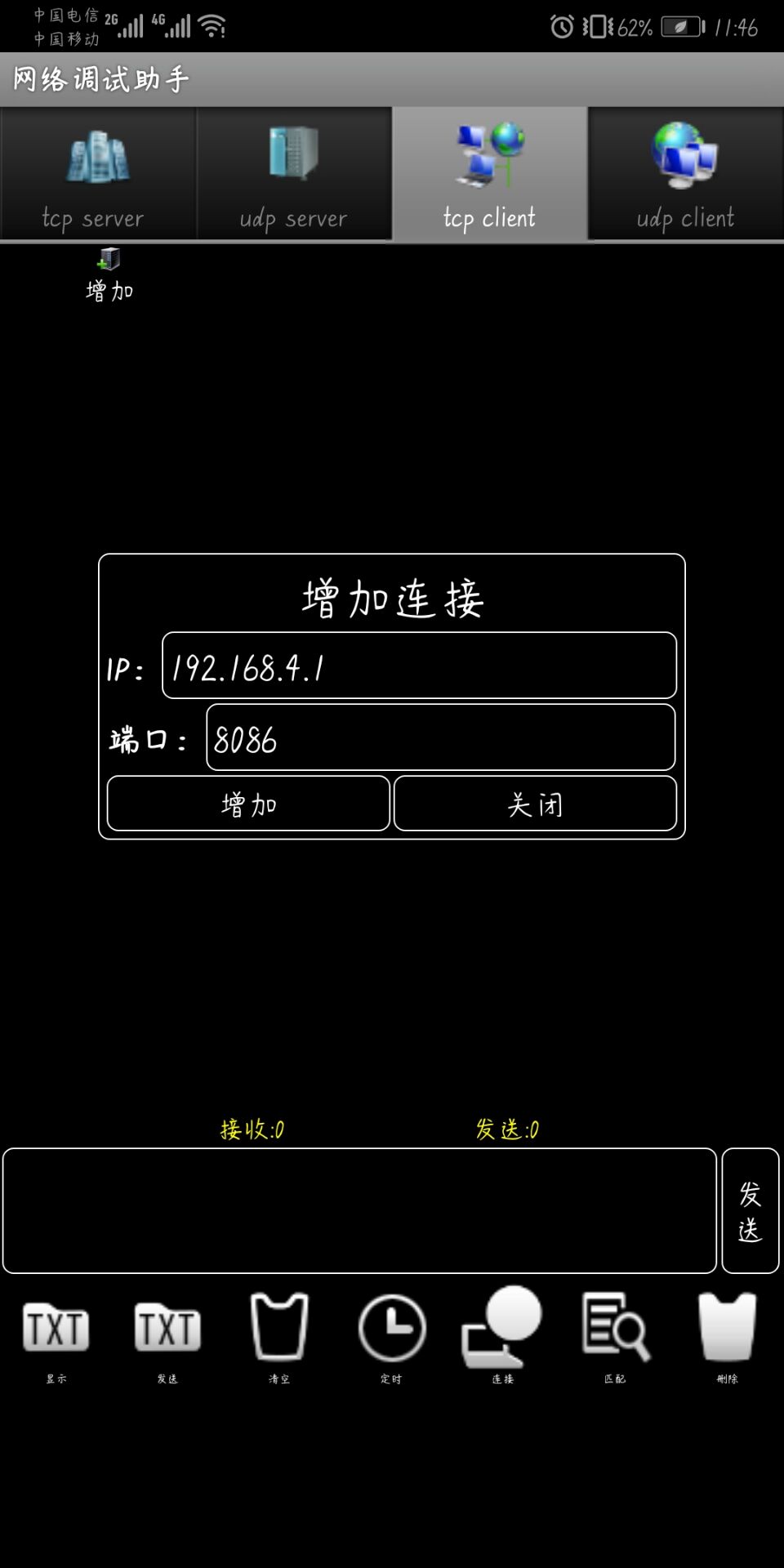
Task: Switch to the tcp server tab
Action: (98, 174)
